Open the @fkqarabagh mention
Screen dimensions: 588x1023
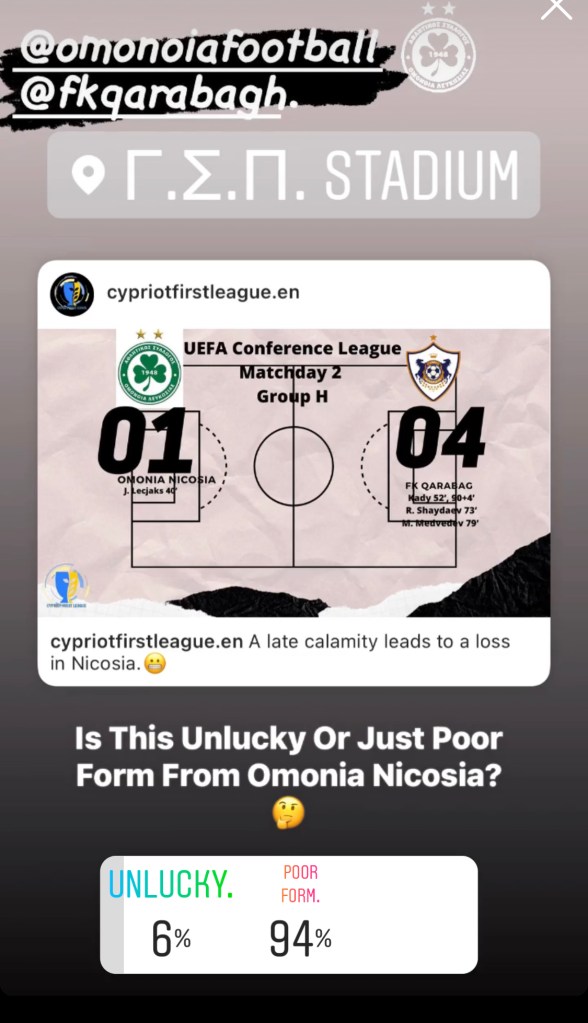[158, 97]
